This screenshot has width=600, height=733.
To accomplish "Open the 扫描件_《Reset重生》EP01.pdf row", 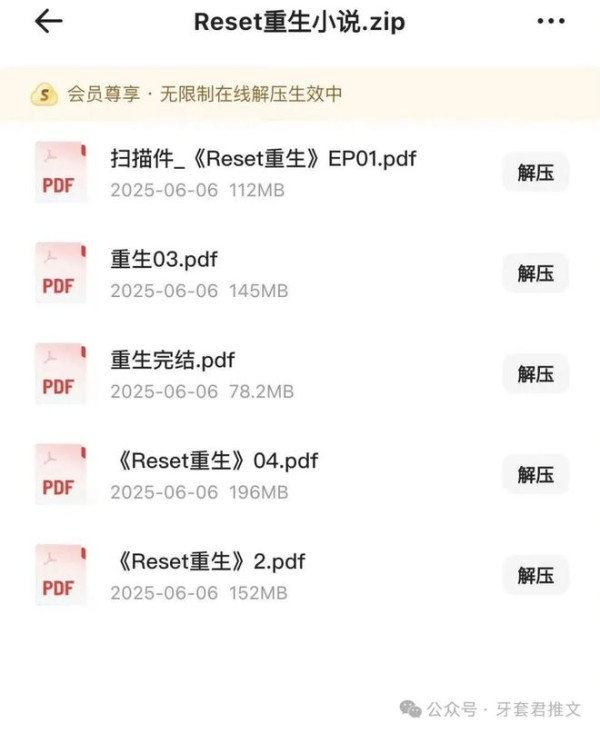I will (x=262, y=172).
